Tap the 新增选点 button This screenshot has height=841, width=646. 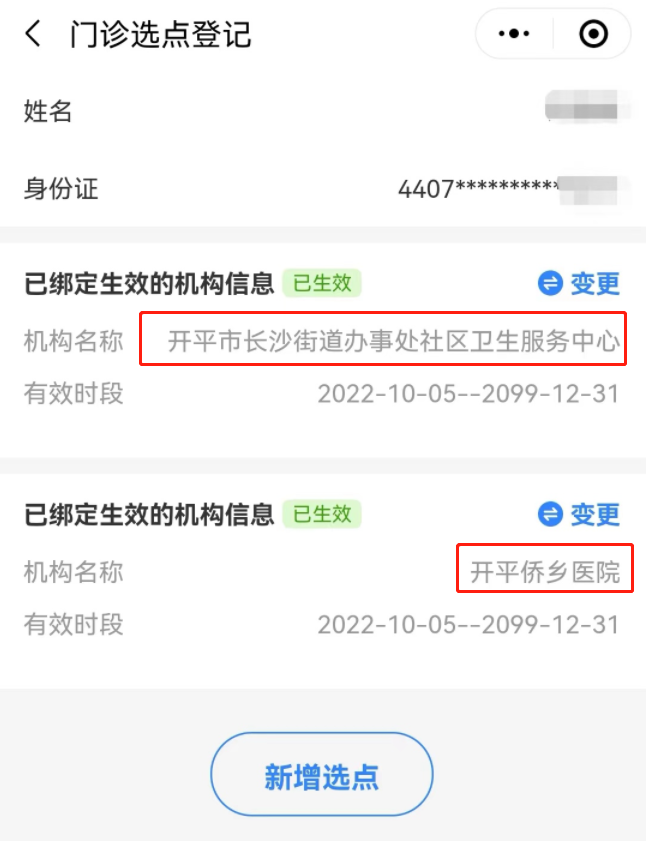pyautogui.click(x=321, y=777)
